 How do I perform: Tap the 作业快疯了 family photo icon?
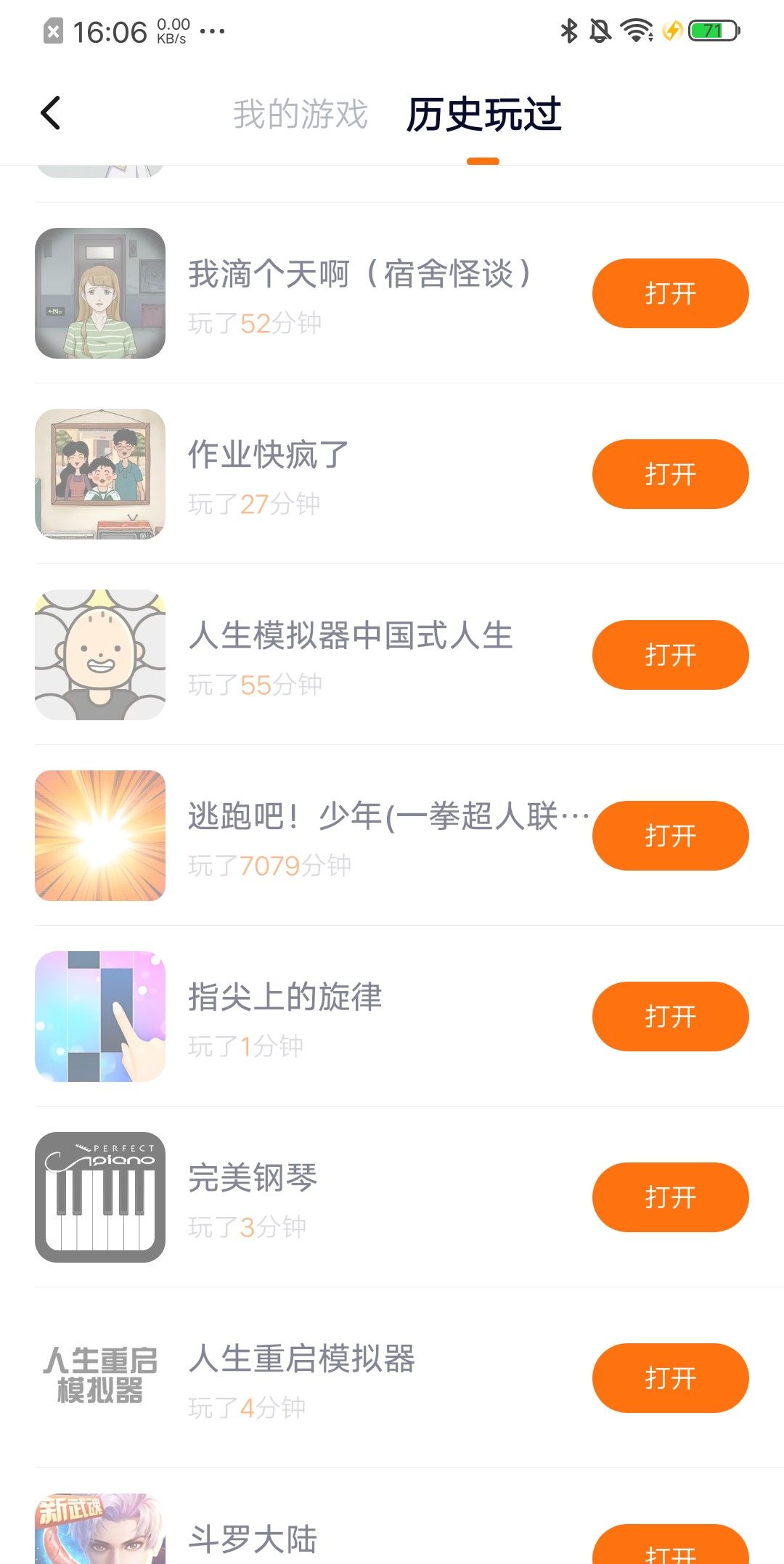point(100,474)
